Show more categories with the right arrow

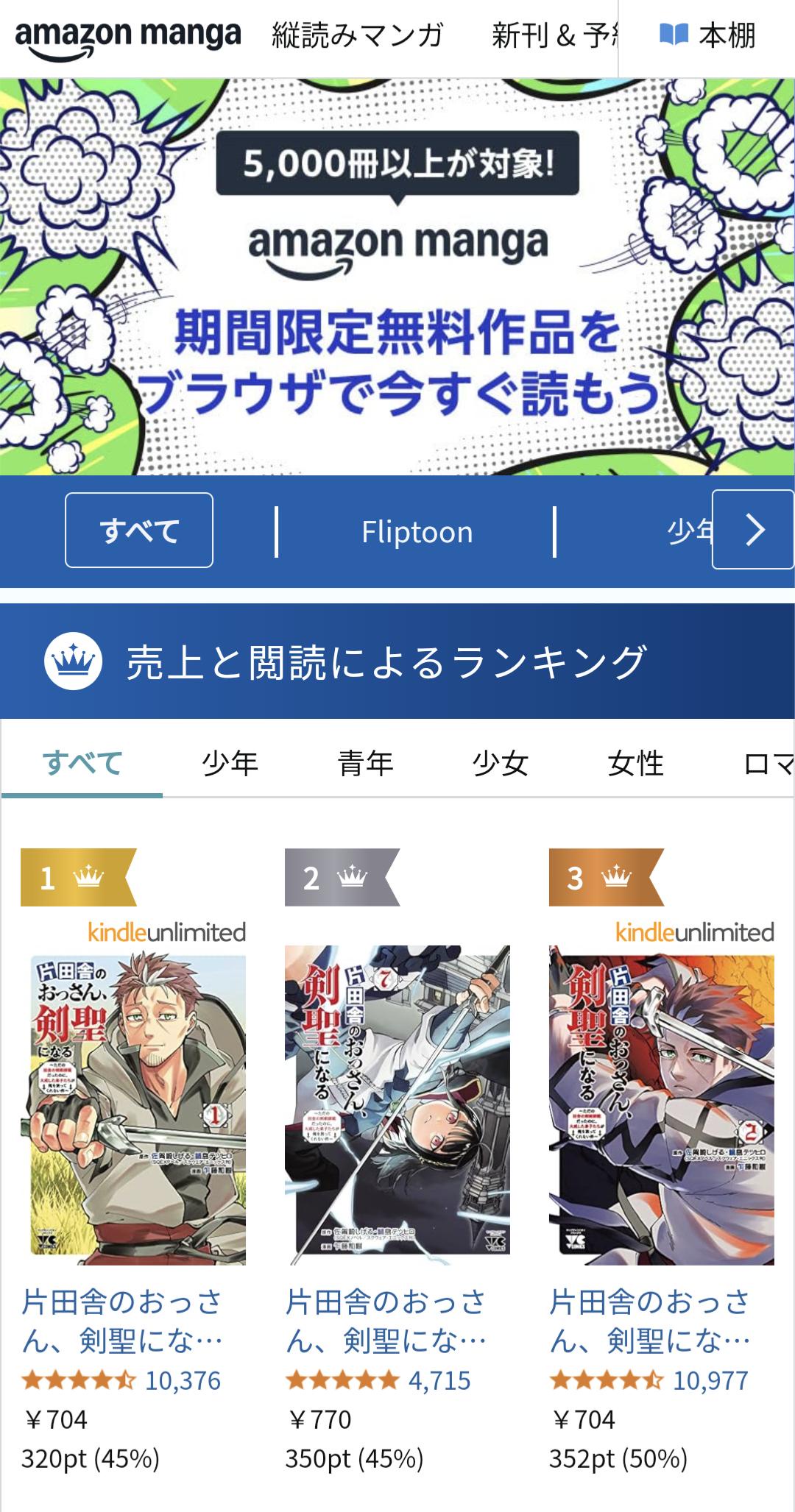[x=753, y=530]
